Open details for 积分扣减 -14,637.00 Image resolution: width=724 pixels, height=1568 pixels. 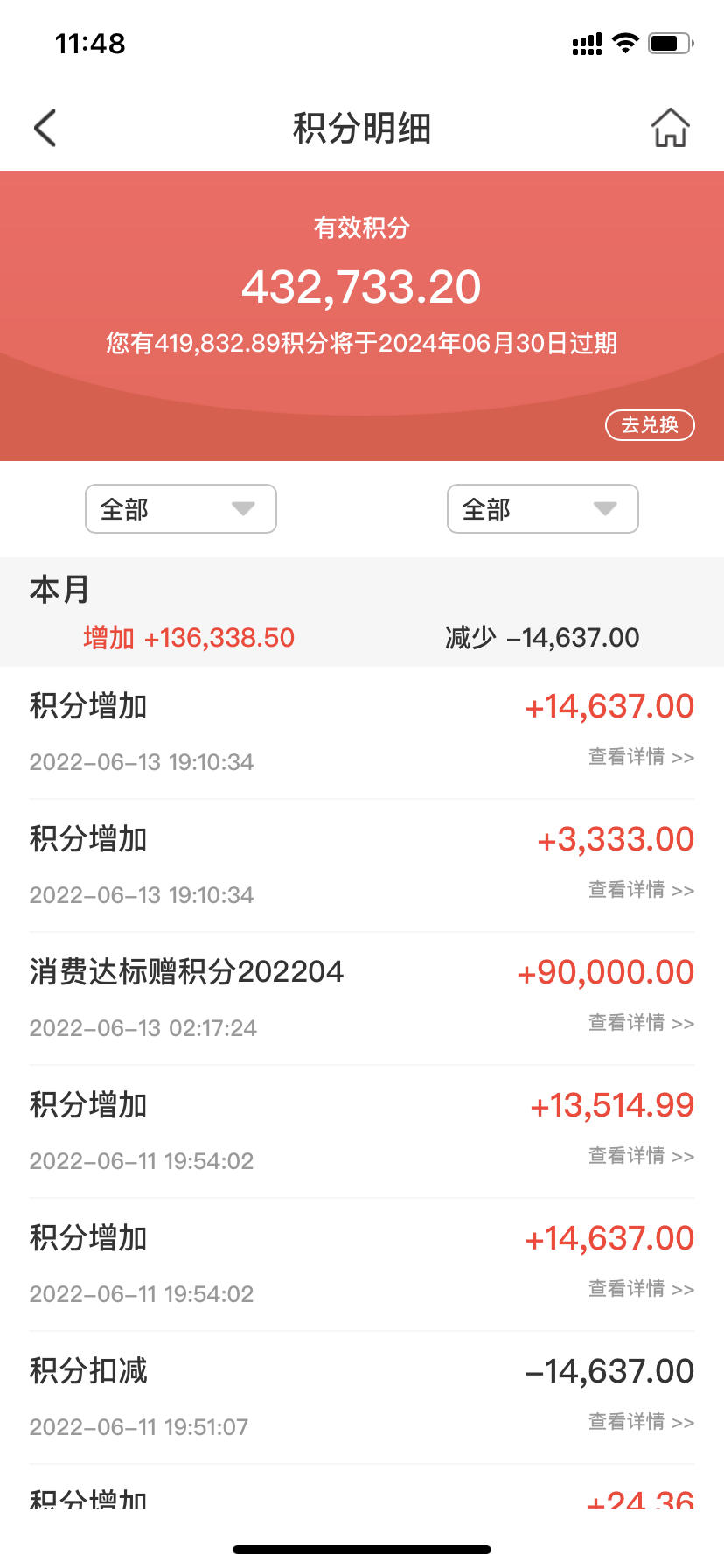pyautogui.click(x=641, y=1422)
